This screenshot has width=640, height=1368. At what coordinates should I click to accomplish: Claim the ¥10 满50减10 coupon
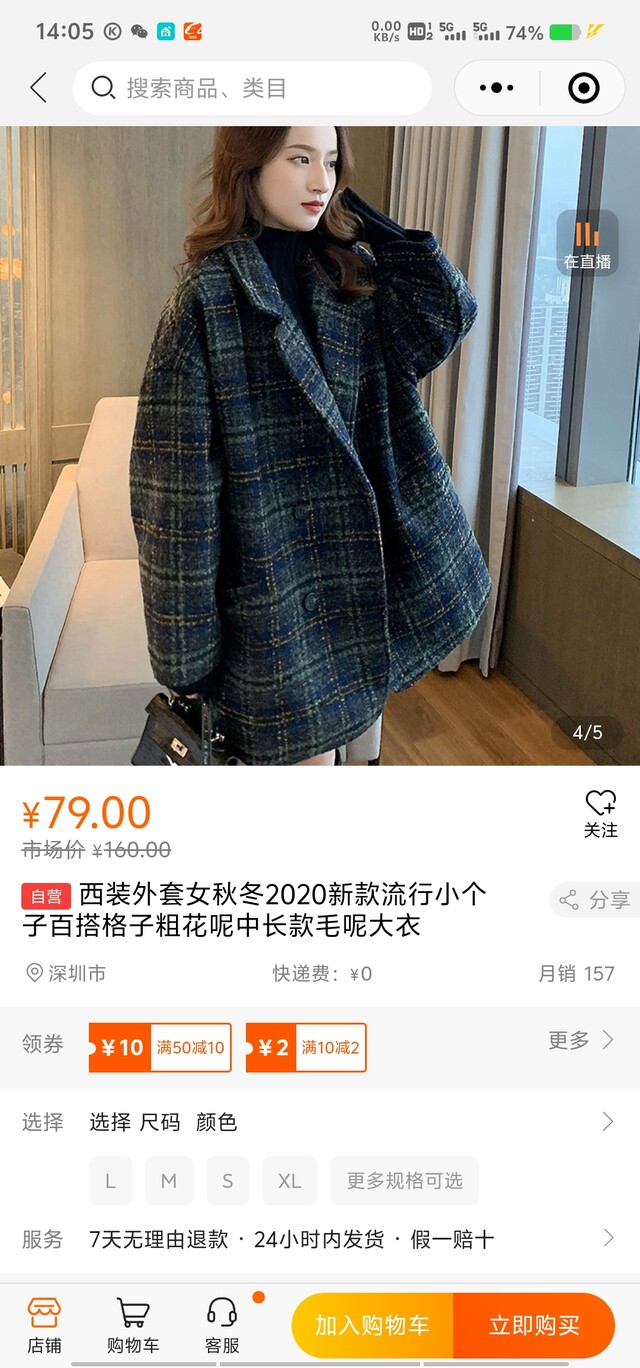click(160, 1047)
